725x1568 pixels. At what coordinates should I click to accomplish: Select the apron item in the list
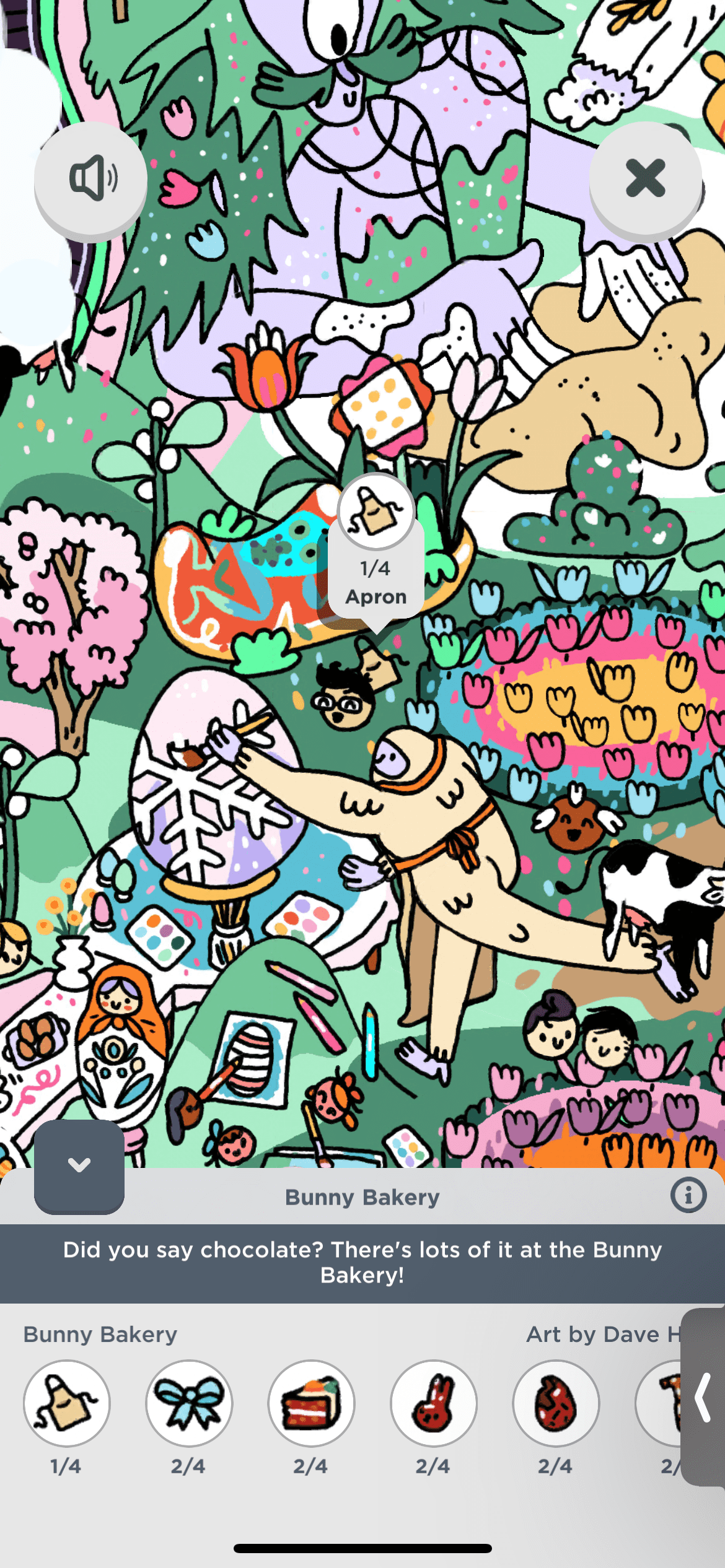pyautogui.click(x=67, y=1404)
